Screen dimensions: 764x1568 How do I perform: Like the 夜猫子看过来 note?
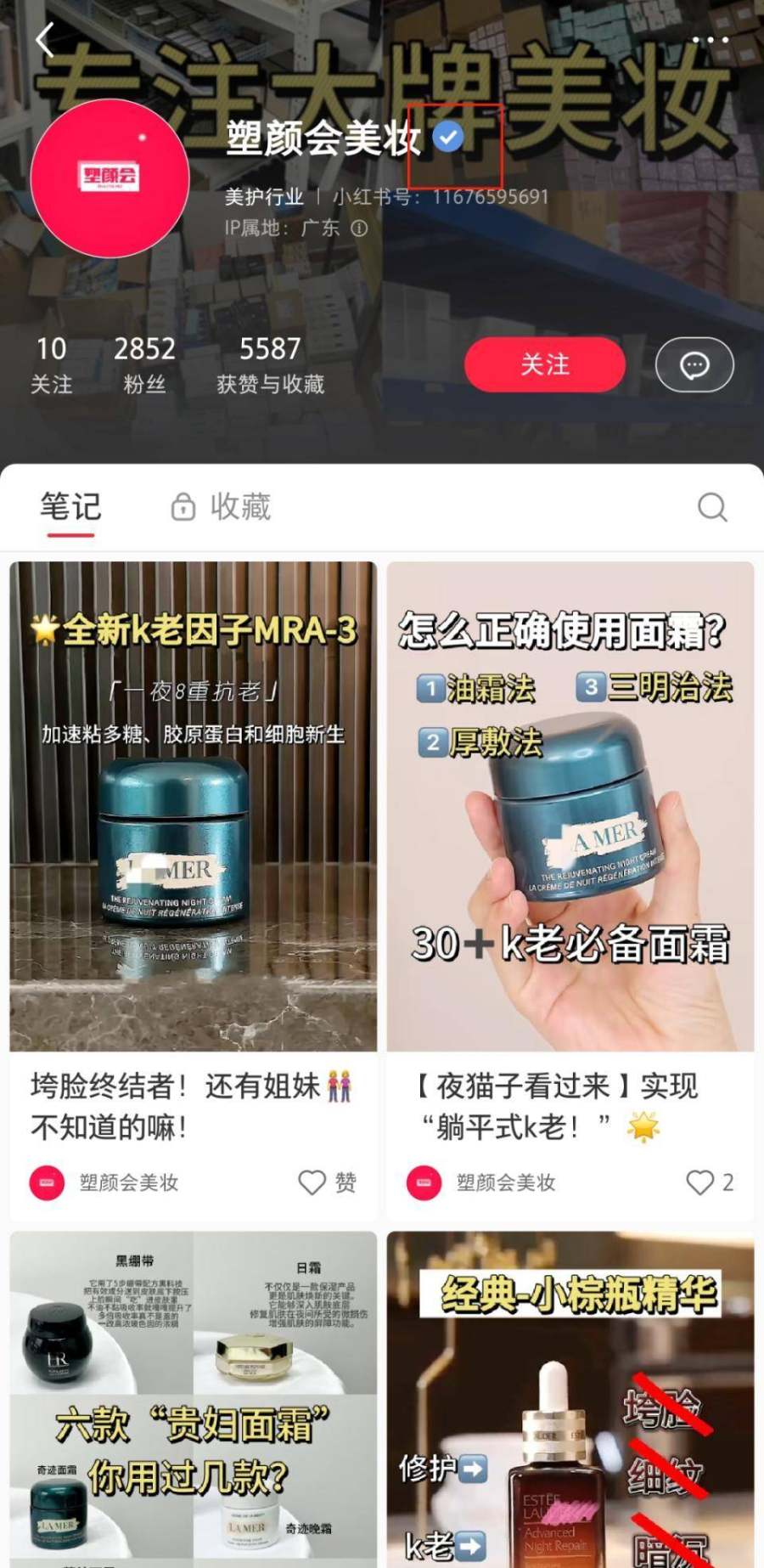coord(700,1182)
